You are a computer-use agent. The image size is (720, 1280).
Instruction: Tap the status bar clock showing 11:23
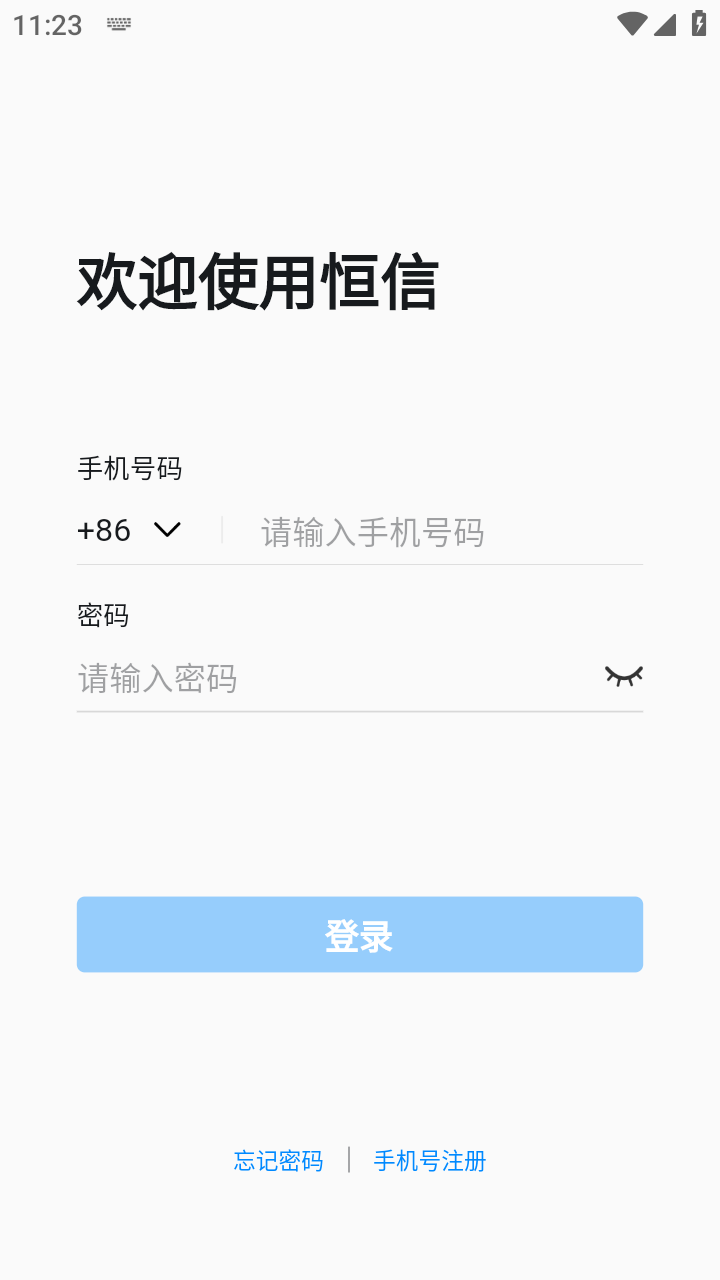click(x=48, y=22)
